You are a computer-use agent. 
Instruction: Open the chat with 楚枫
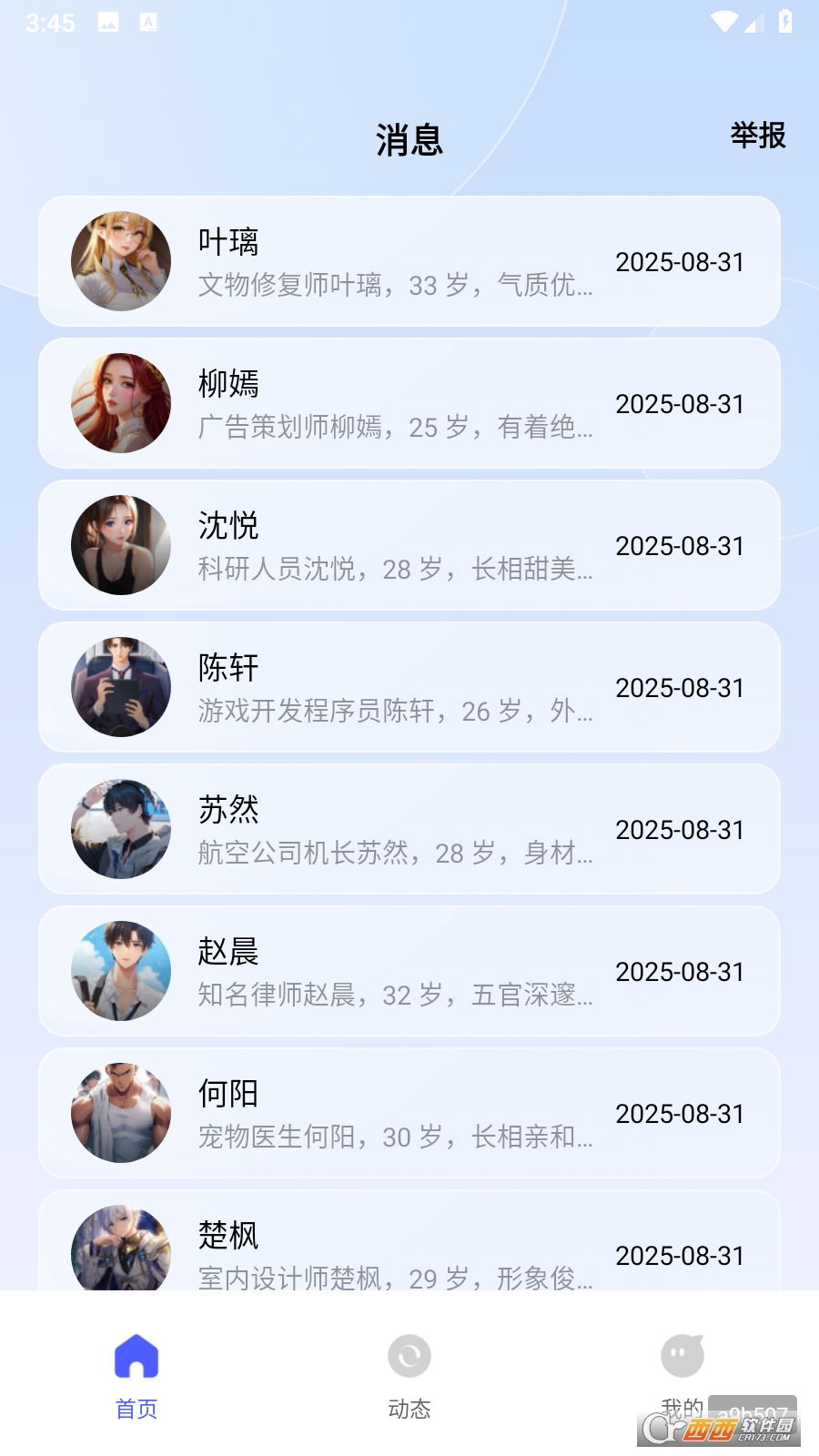tap(409, 1247)
